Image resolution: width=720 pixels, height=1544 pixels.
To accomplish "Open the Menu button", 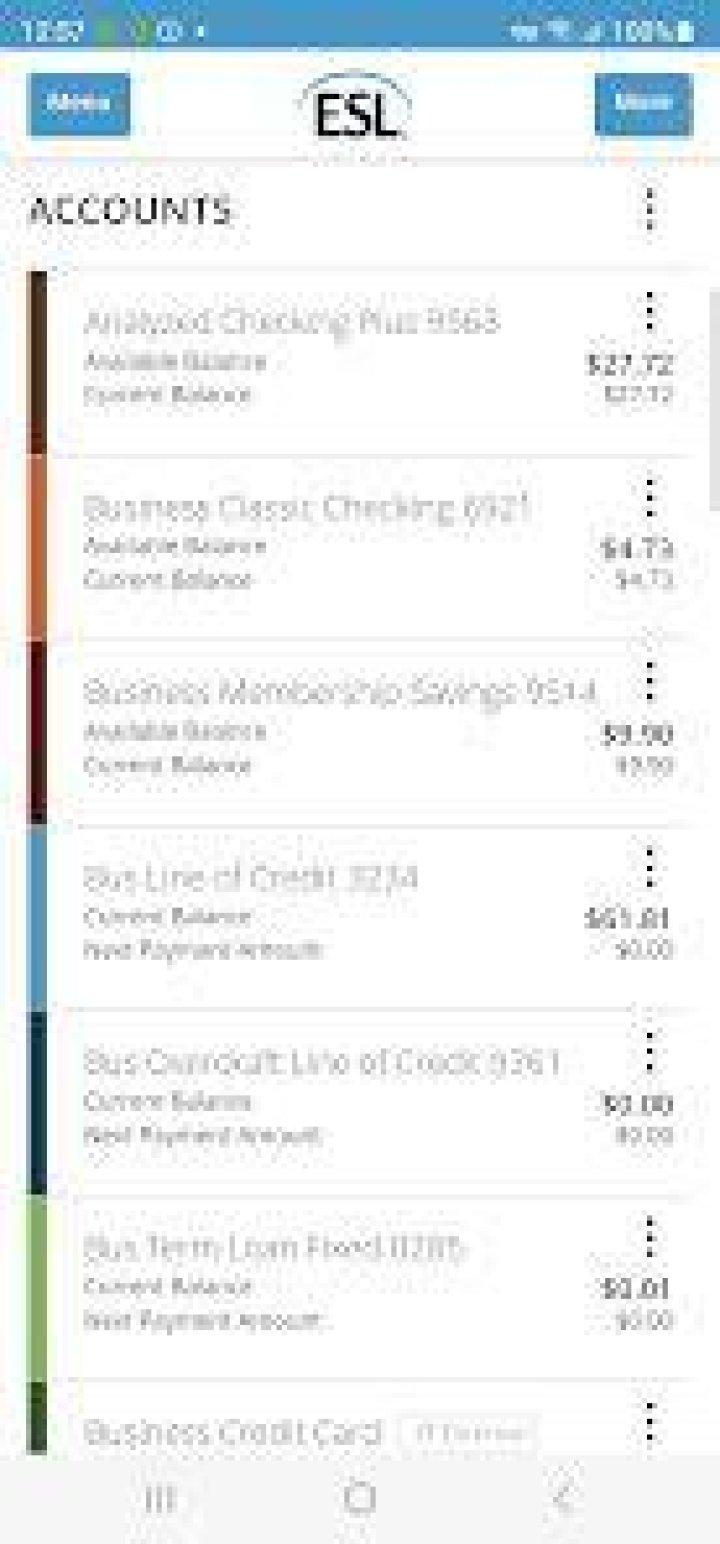I will [x=79, y=104].
